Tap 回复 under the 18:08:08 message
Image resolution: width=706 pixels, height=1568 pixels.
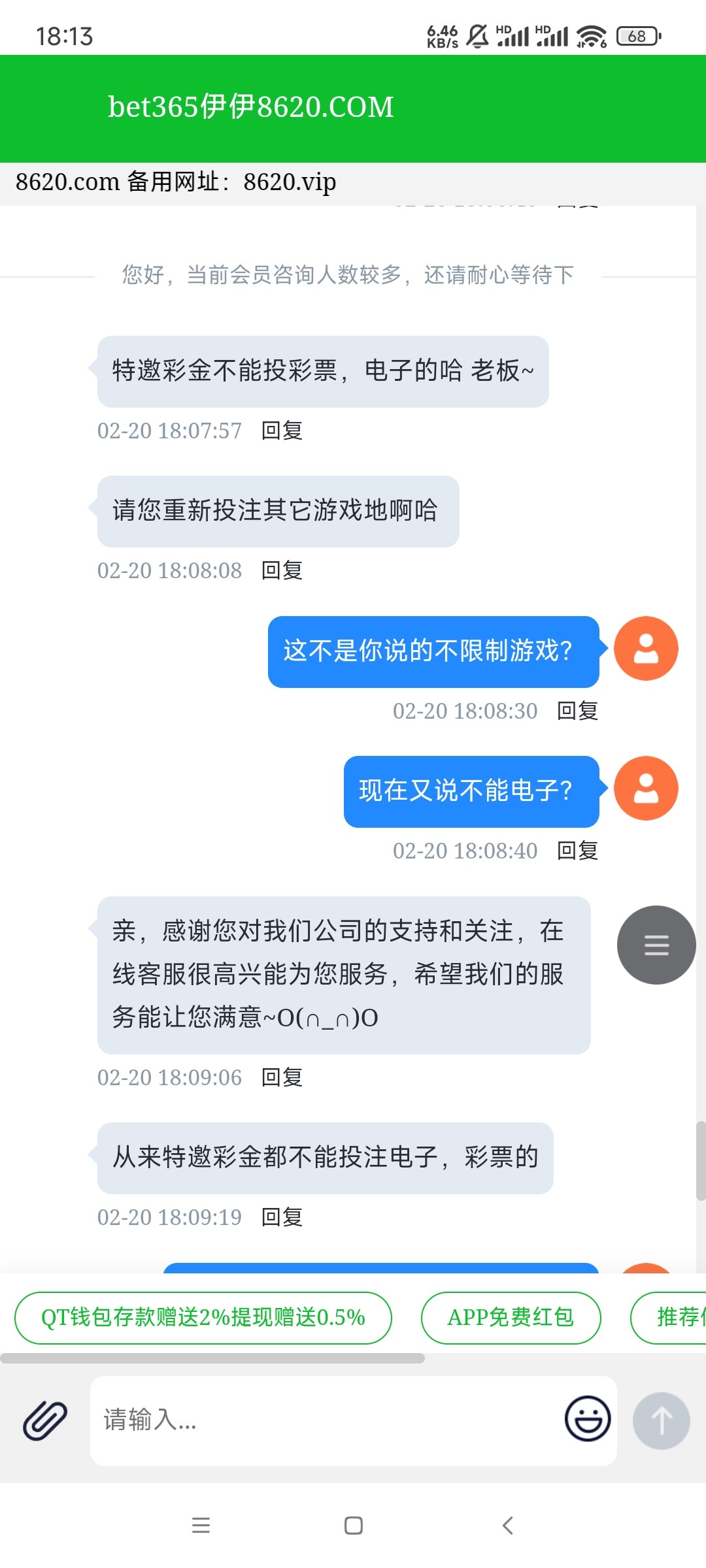coord(282,570)
